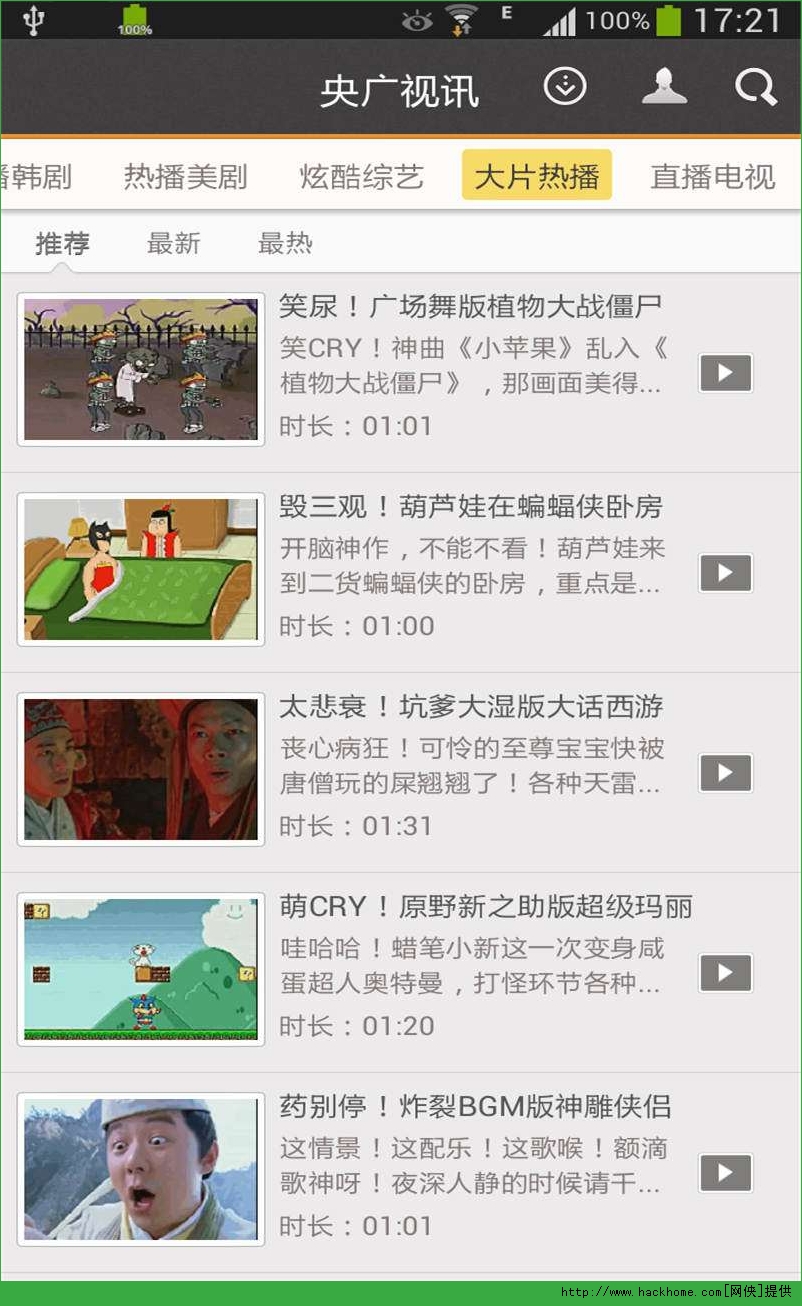Select the 大片热播 category tab
Image resolution: width=802 pixels, height=1306 pixels.
[x=537, y=176]
